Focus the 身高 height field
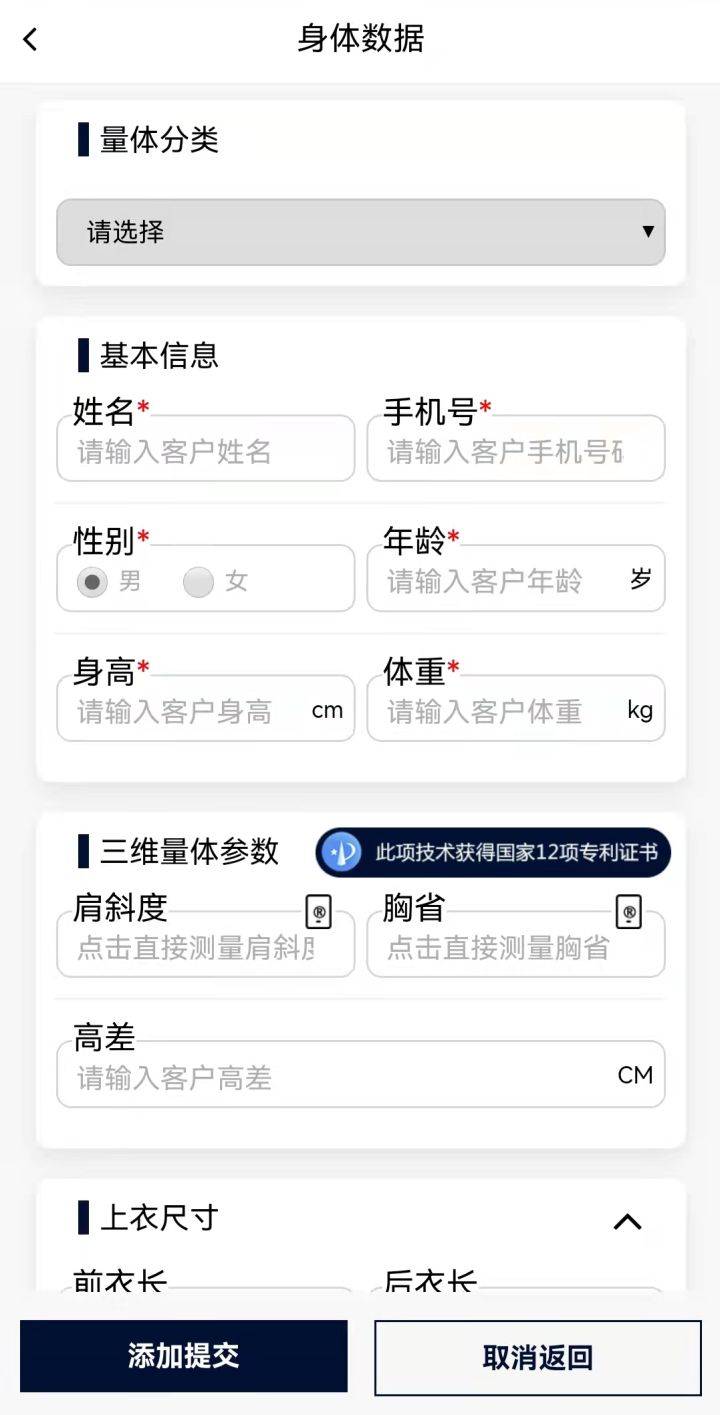 pyautogui.click(x=190, y=711)
